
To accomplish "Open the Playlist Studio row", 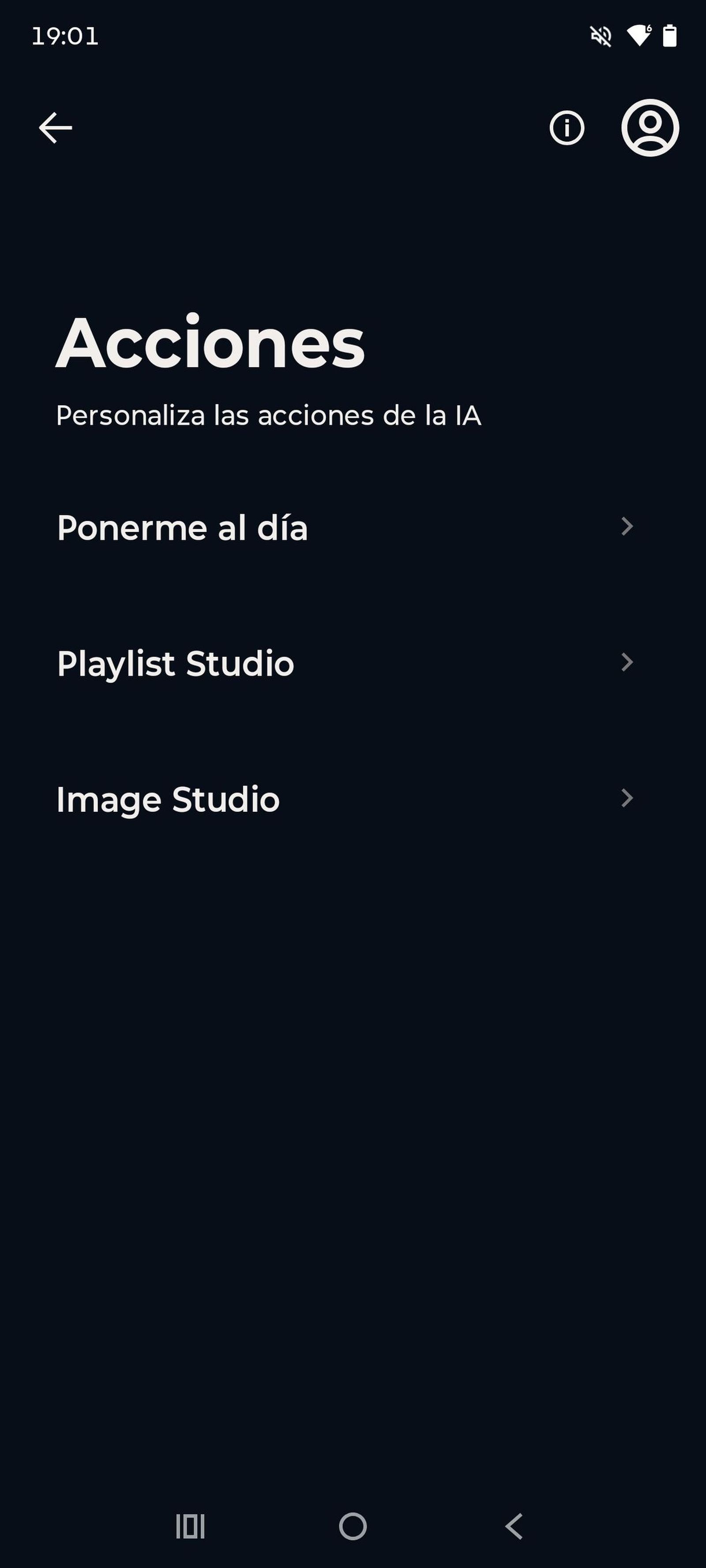I will (x=345, y=663).
